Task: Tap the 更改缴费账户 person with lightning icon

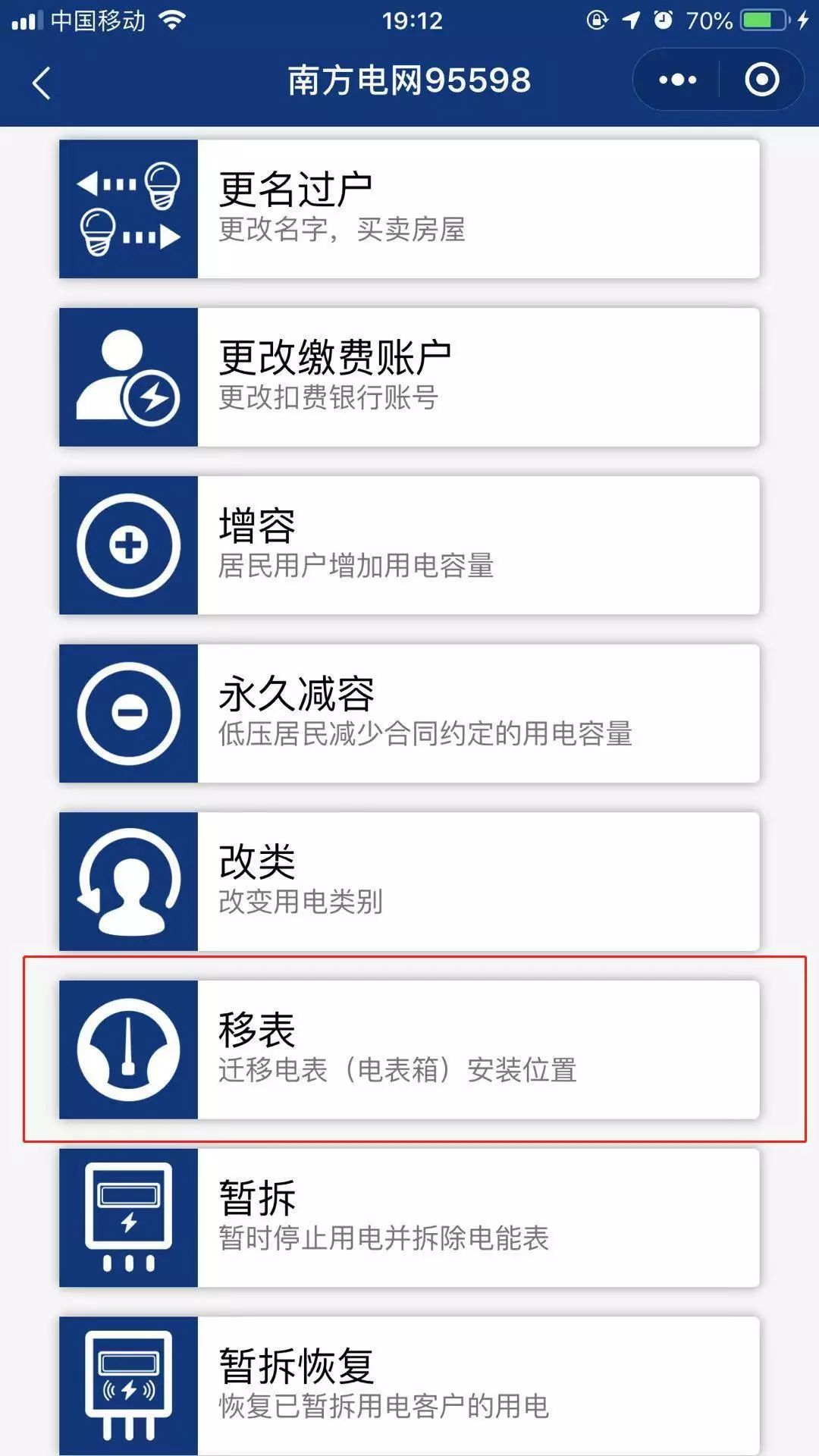Action: pyautogui.click(x=127, y=377)
